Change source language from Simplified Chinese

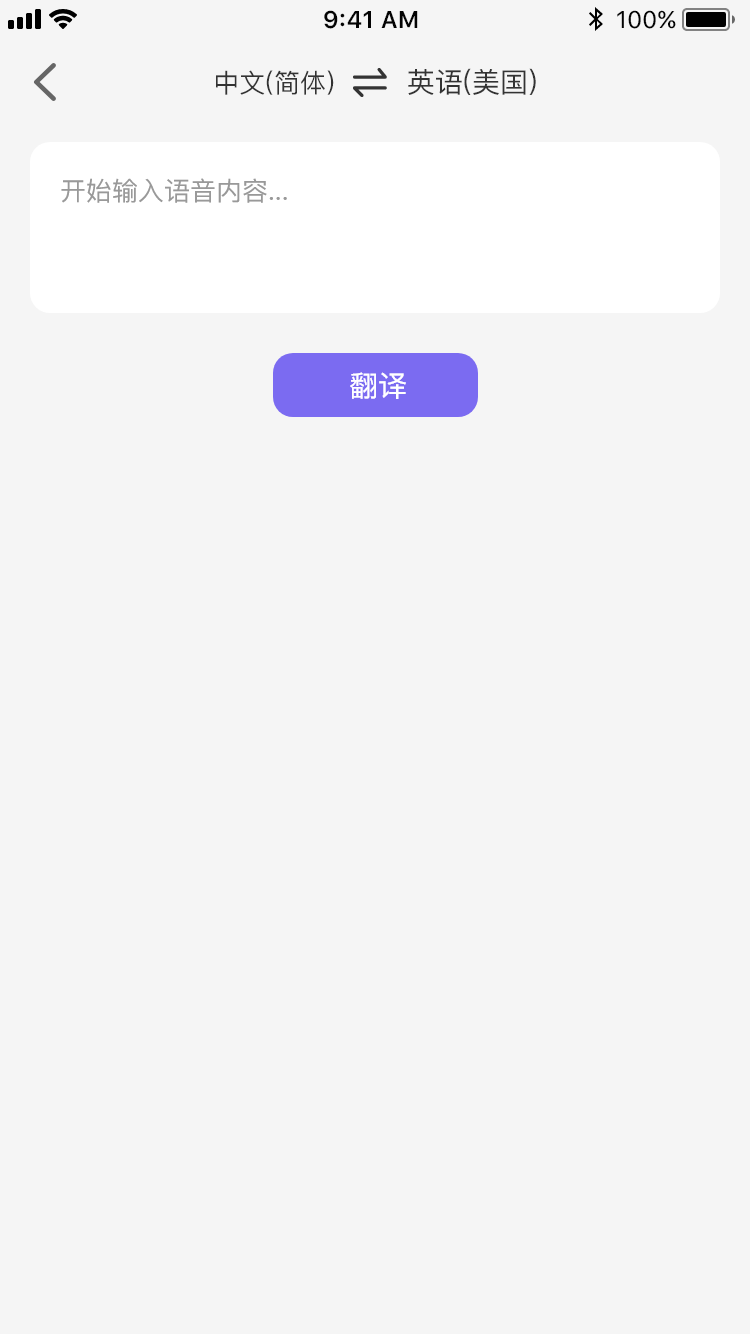tap(274, 84)
